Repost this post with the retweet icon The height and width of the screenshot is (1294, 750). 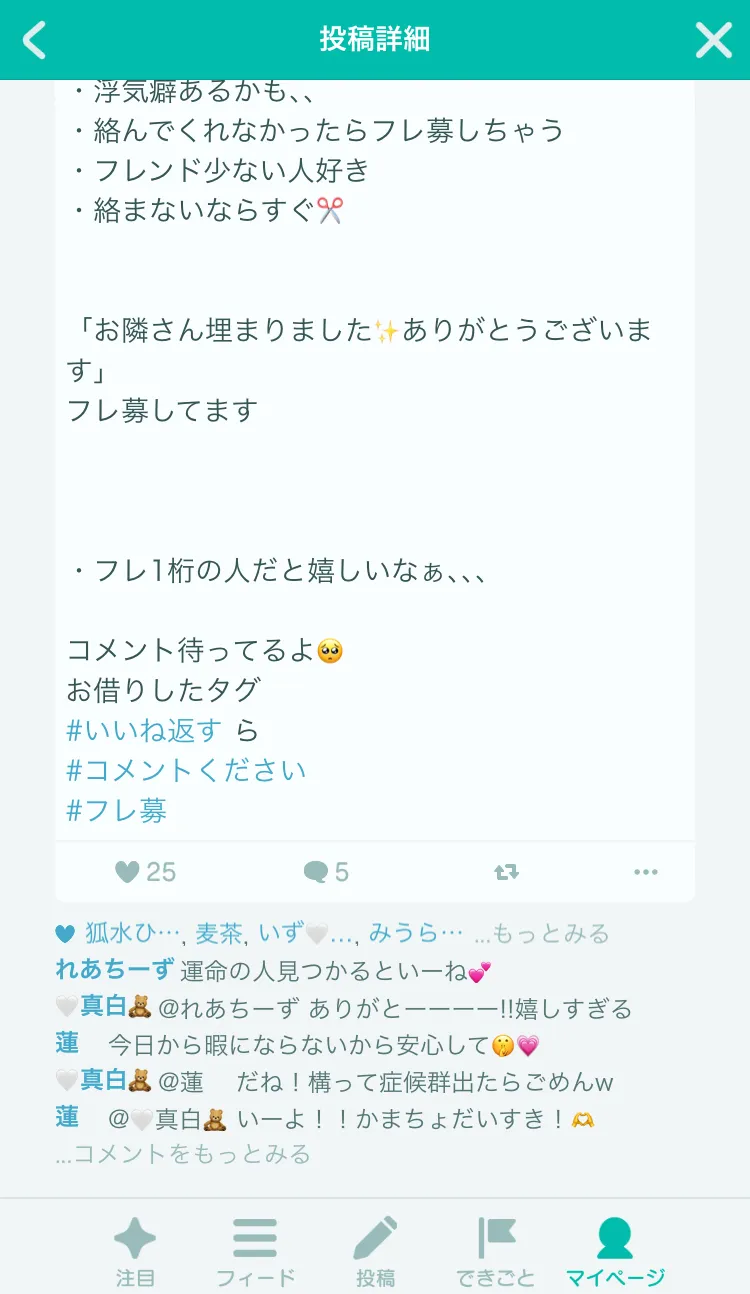(506, 872)
